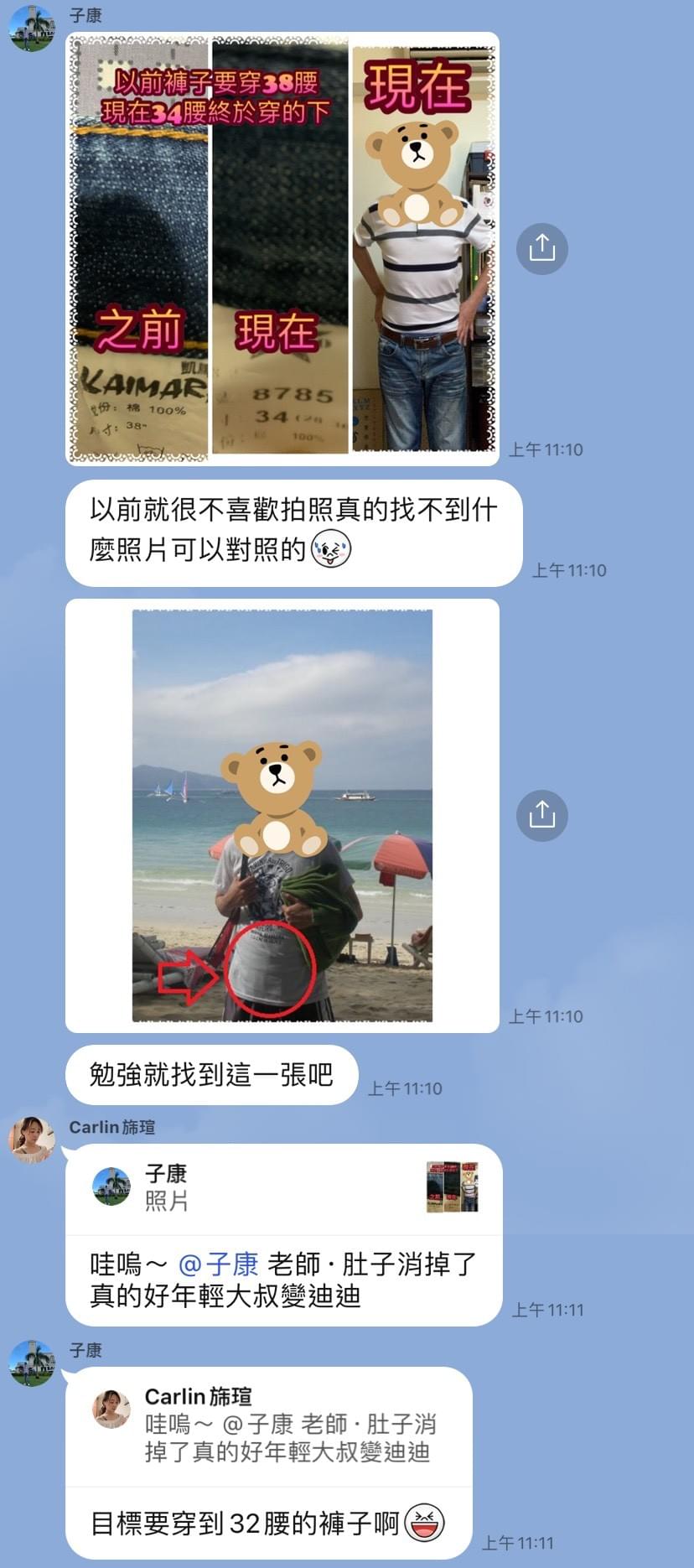The height and width of the screenshot is (1568, 694).
Task: Share the beach photo
Action: click(541, 815)
